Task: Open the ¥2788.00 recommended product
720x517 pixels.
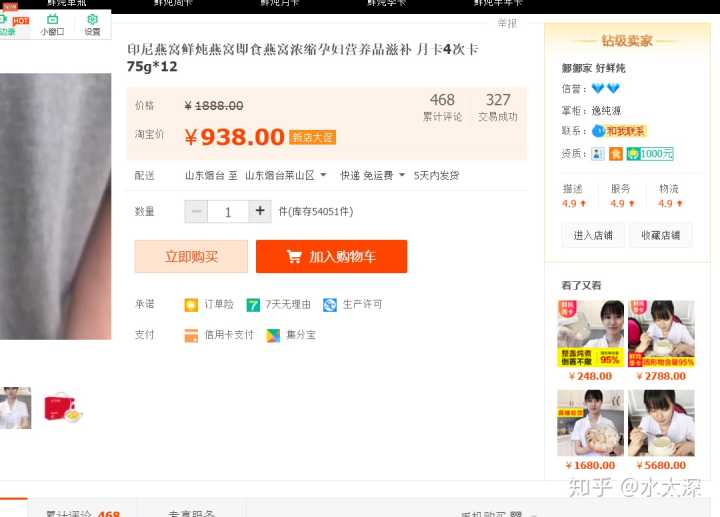Action: point(661,335)
